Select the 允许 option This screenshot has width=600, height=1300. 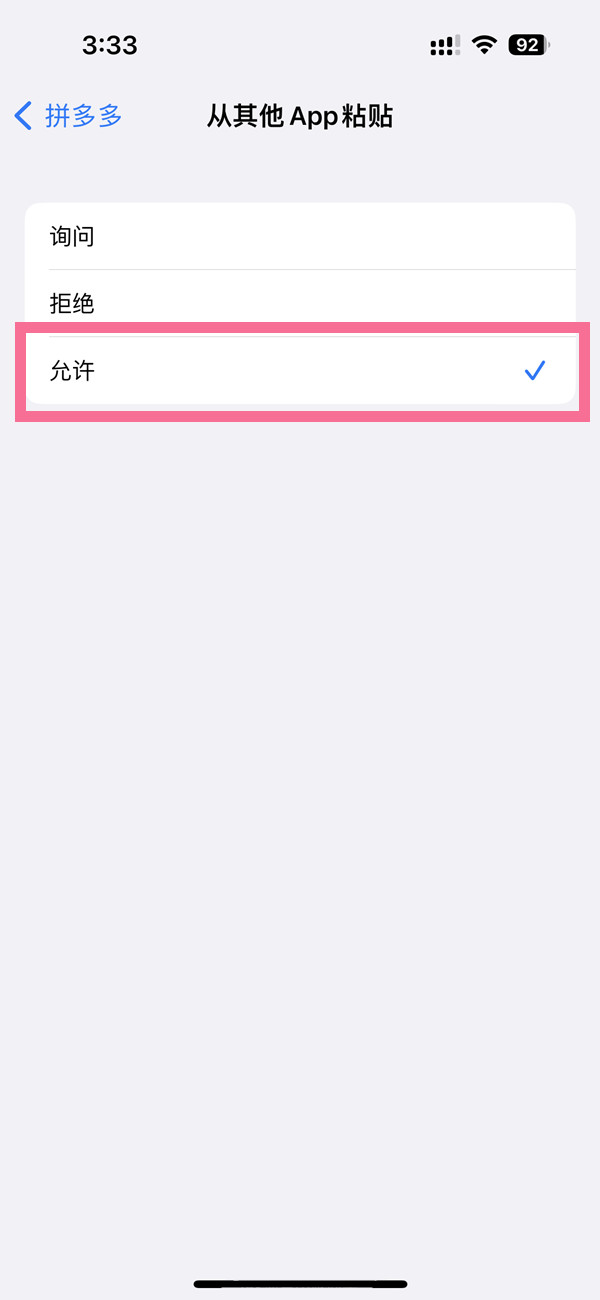point(300,371)
